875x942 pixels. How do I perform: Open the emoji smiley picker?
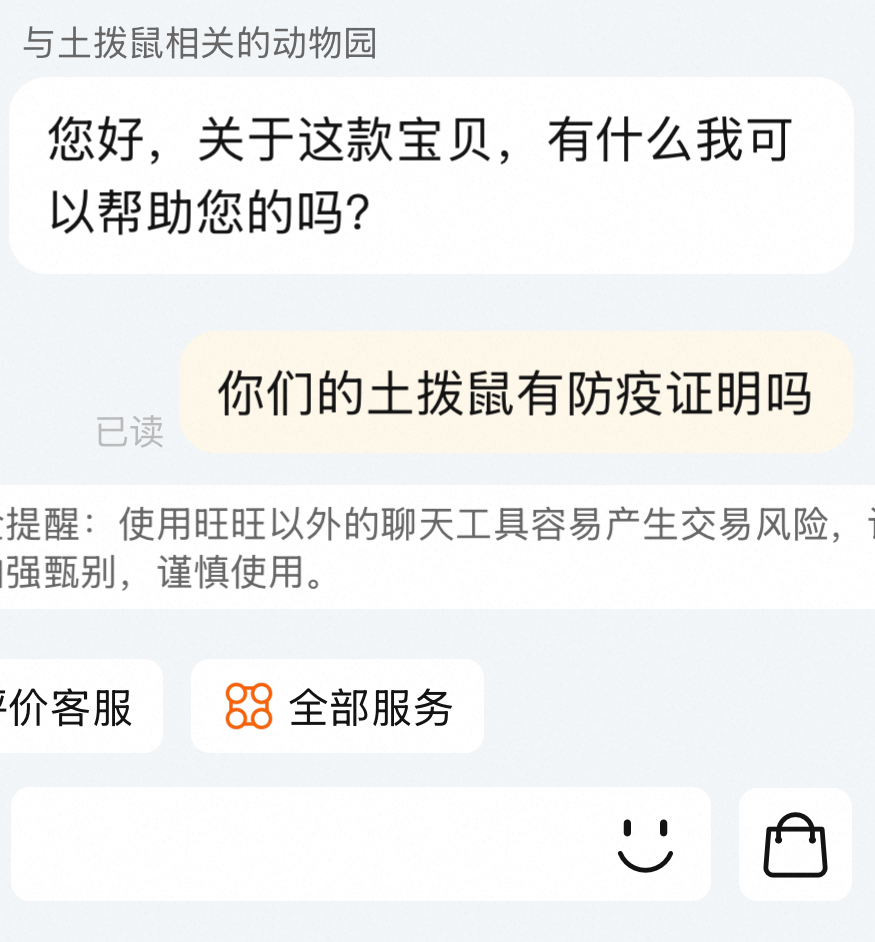pyautogui.click(x=645, y=845)
